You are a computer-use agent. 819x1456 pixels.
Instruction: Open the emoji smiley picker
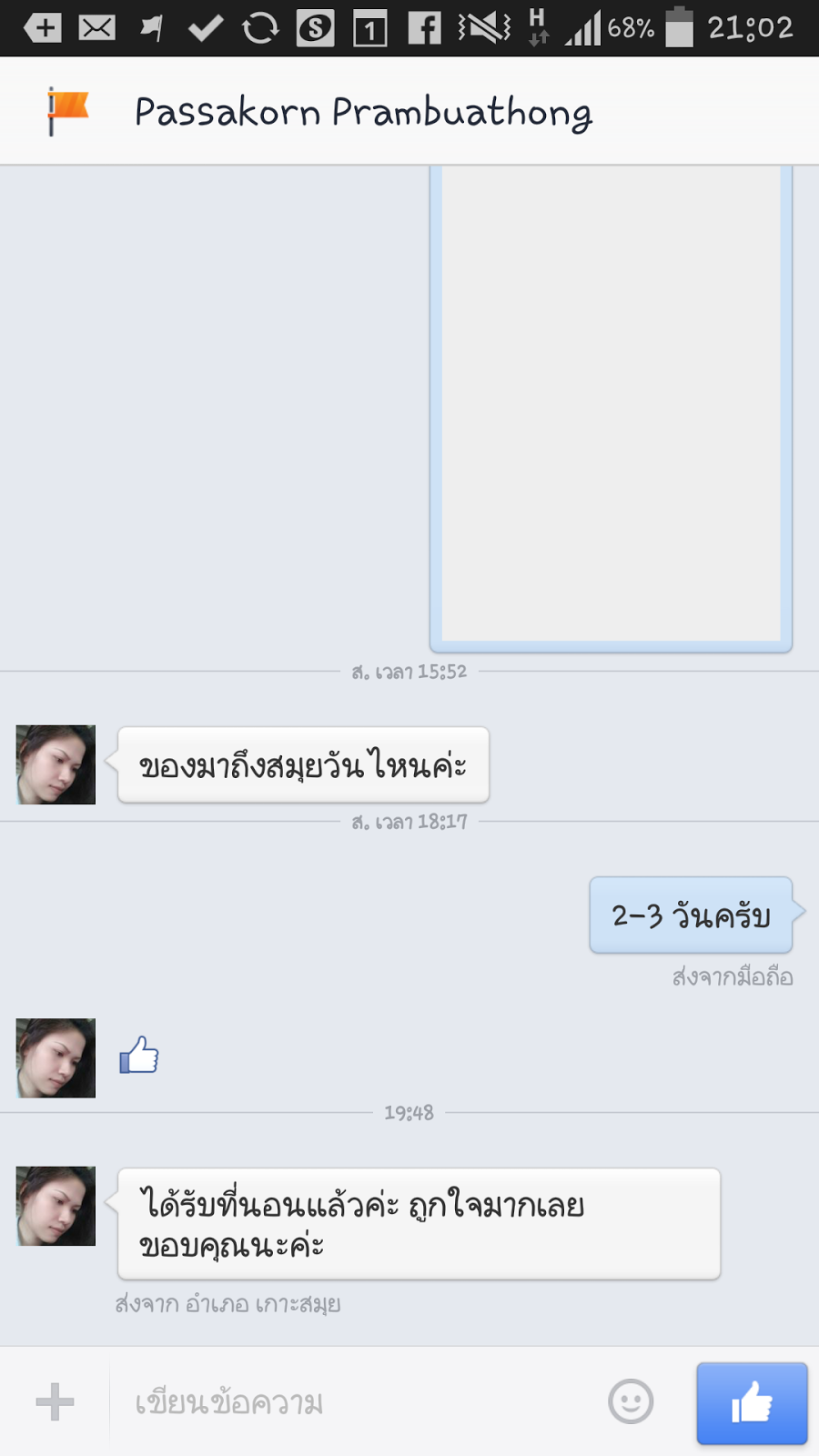click(x=631, y=1401)
